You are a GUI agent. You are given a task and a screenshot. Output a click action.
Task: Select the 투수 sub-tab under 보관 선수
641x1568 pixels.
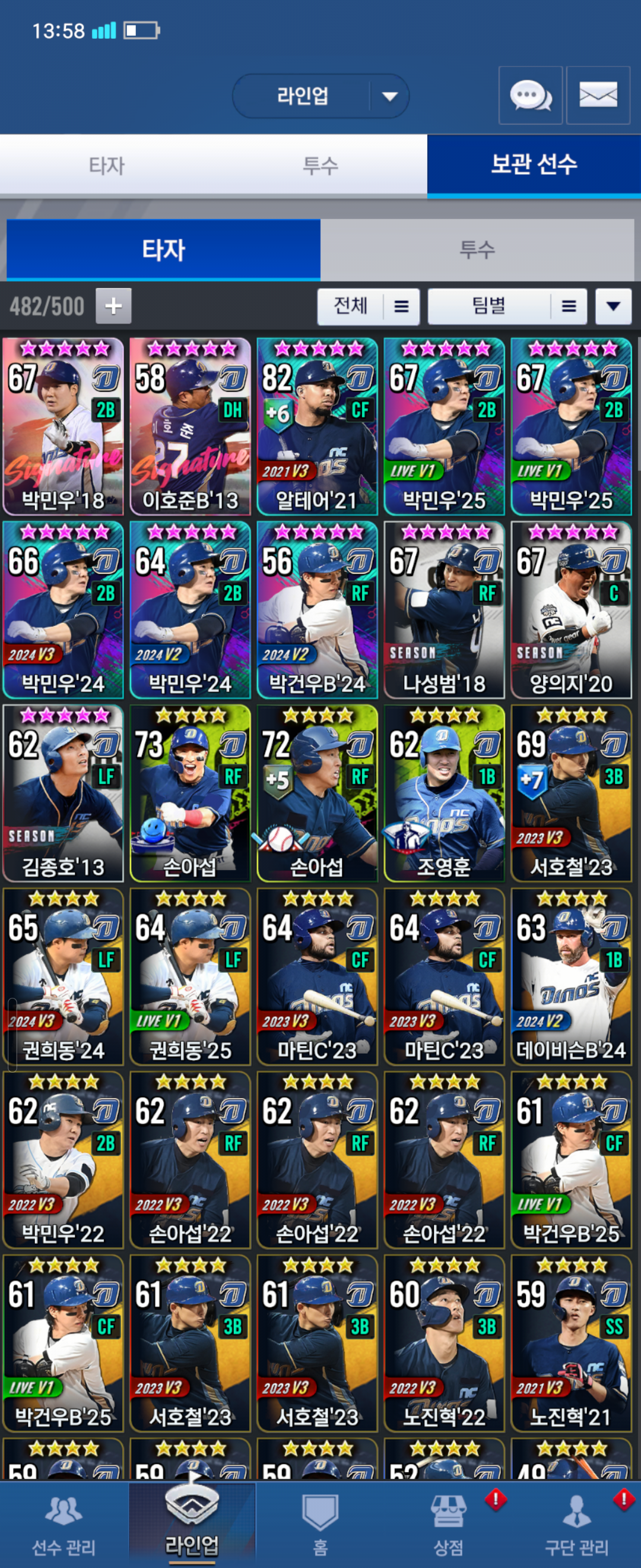477,249
